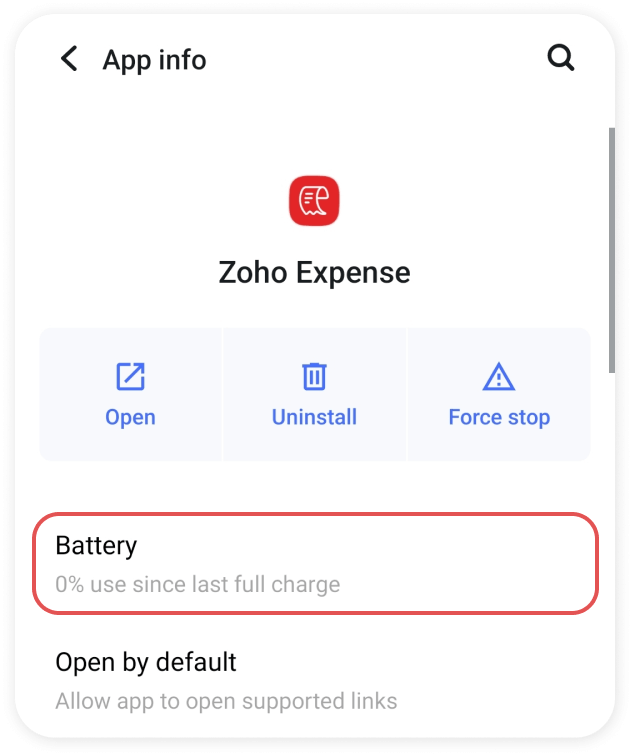Open Battery usage settings
Screen dimensions: 632x756
(315, 563)
